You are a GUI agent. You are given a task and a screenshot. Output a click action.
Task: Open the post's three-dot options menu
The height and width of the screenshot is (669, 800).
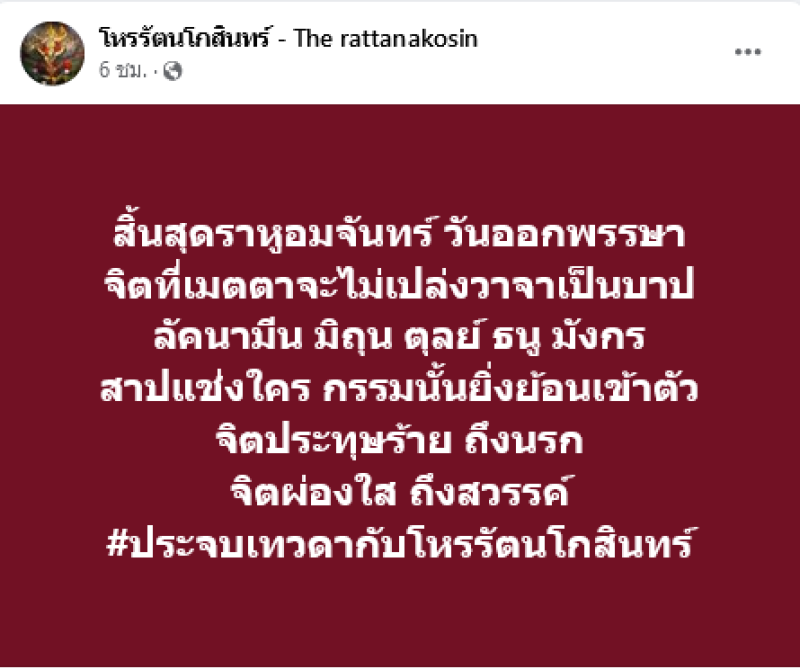[x=750, y=50]
